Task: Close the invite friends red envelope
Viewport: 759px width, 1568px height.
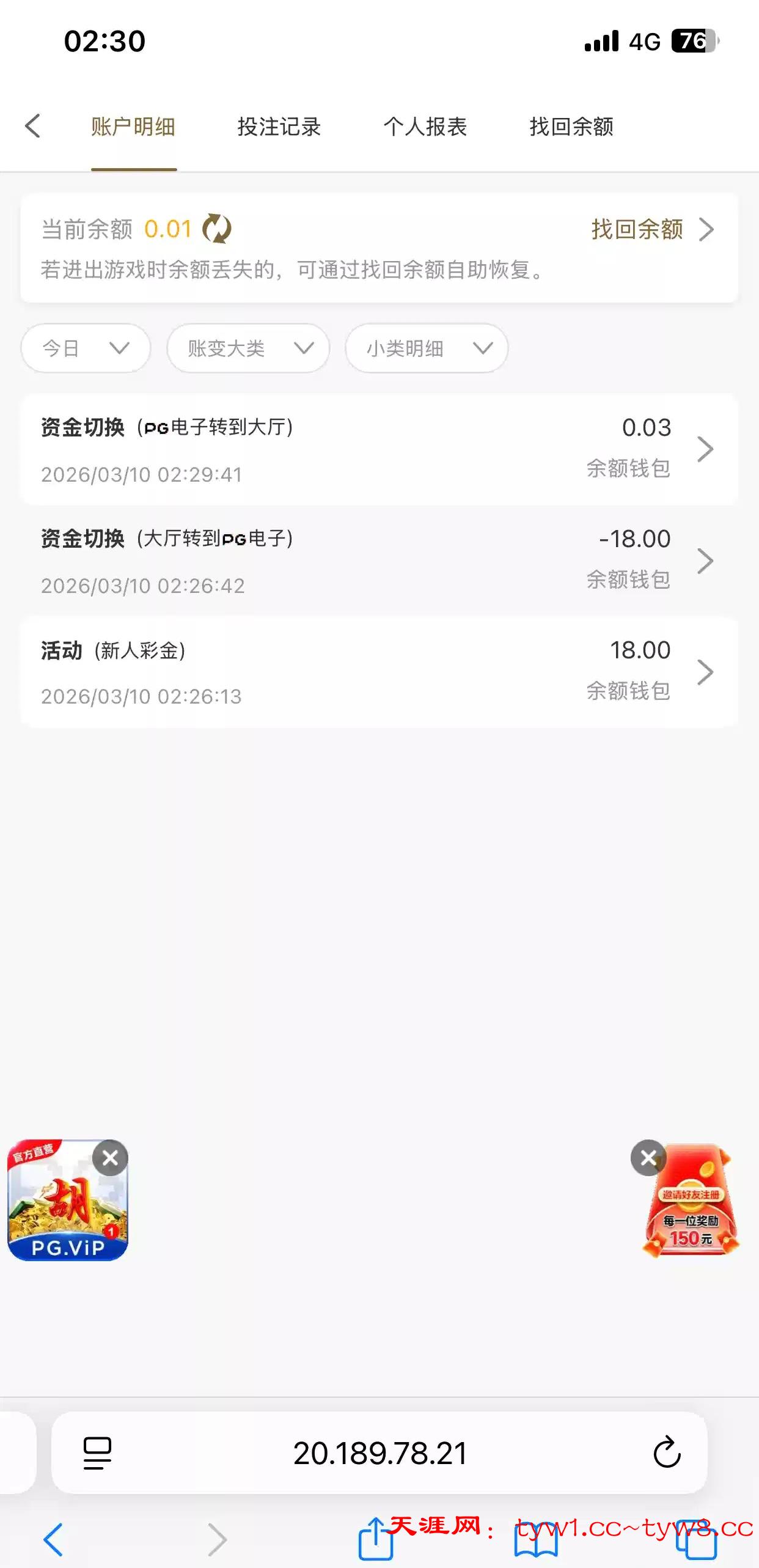Action: tap(648, 1157)
